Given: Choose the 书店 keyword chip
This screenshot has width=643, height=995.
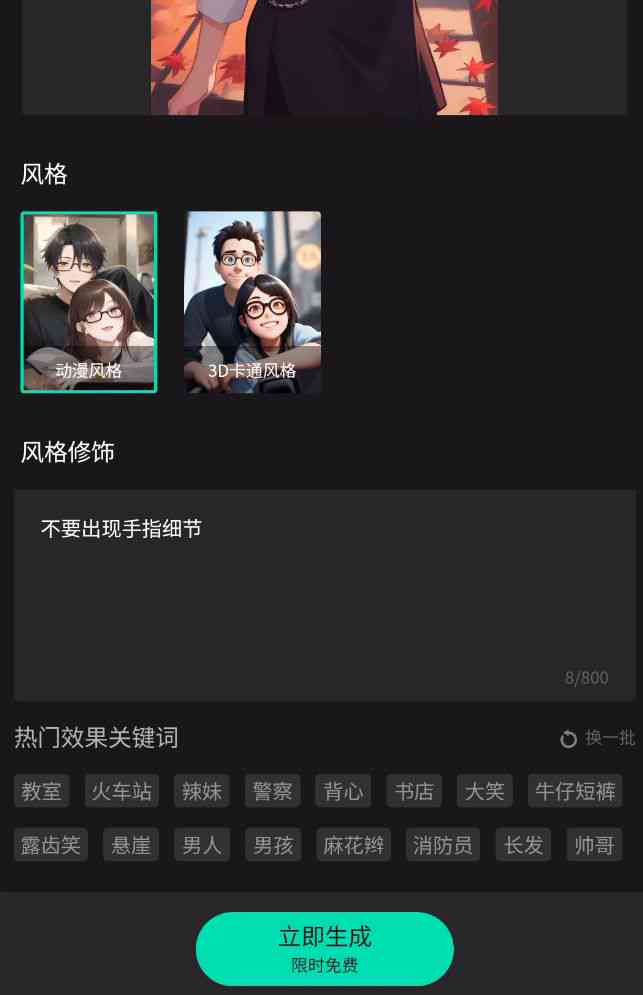Looking at the screenshot, I should 414,791.
